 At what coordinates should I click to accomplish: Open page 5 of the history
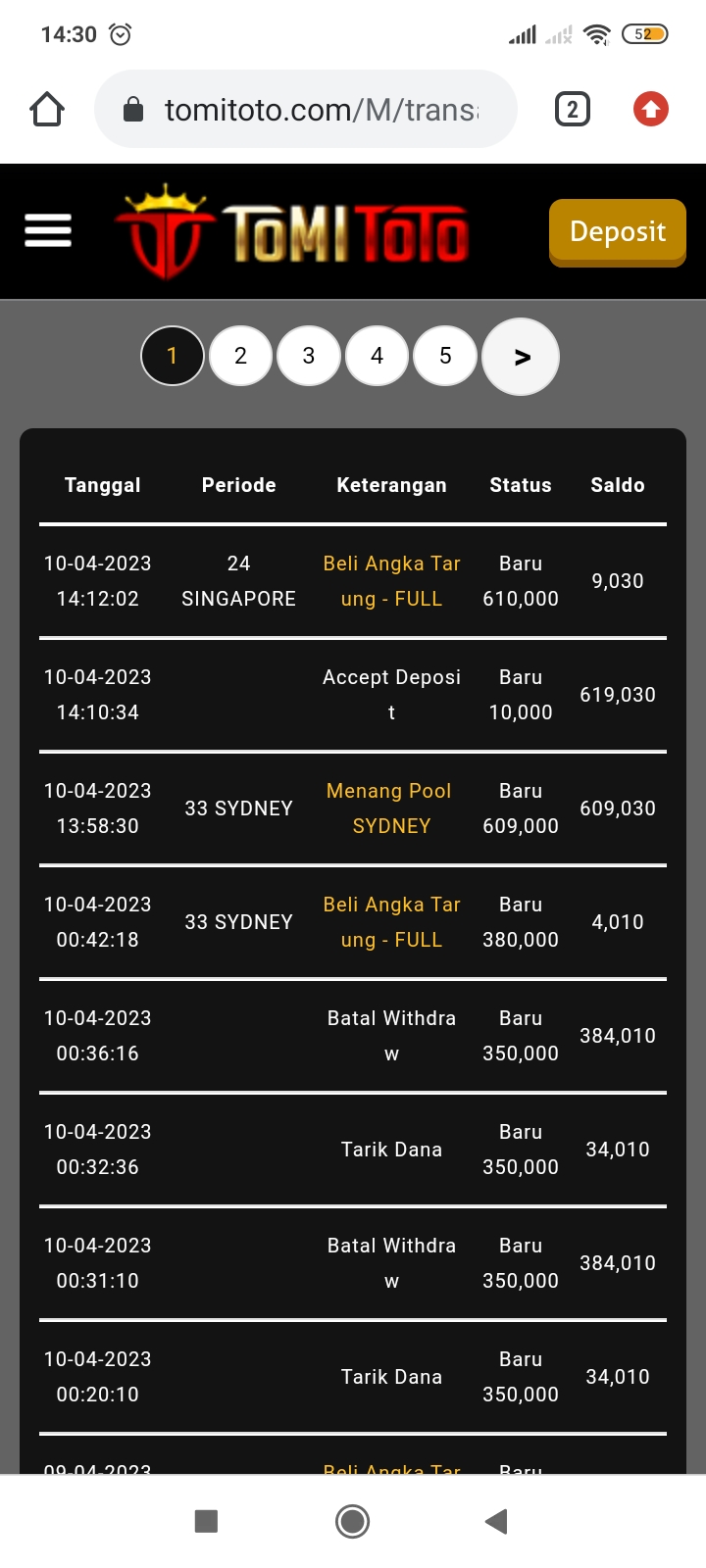click(445, 356)
